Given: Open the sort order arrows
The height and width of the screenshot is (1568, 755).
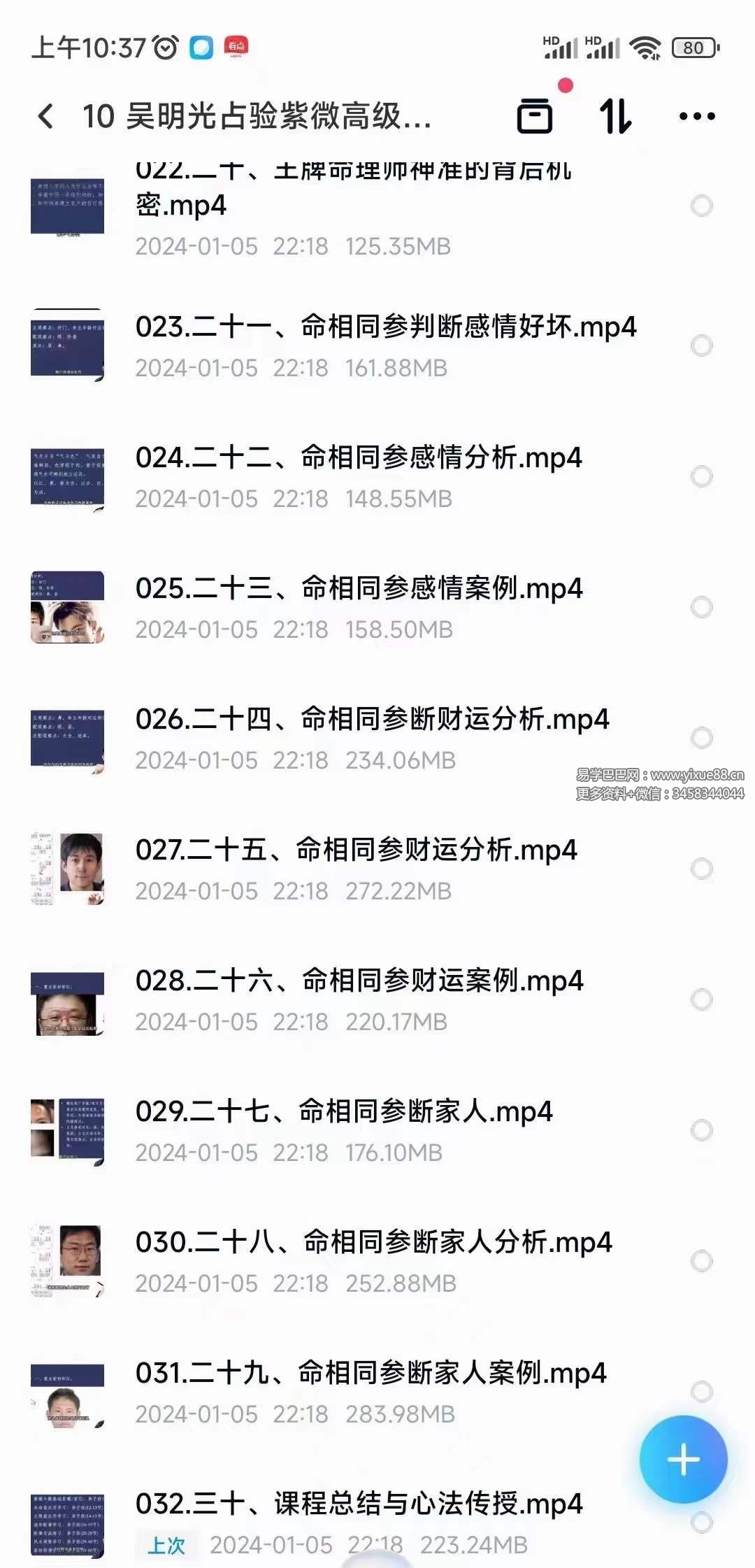Looking at the screenshot, I should click(616, 116).
